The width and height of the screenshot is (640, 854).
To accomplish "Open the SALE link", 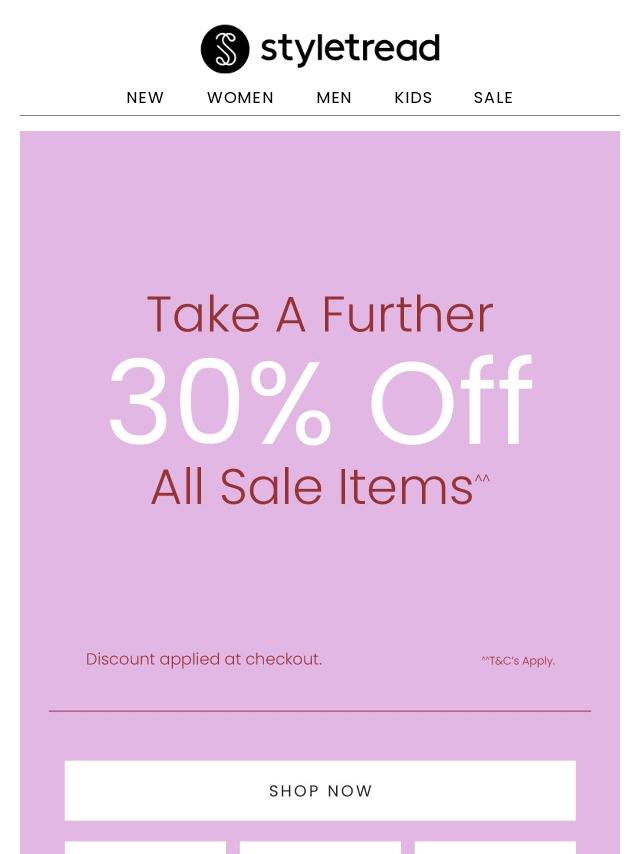I will tap(493, 98).
